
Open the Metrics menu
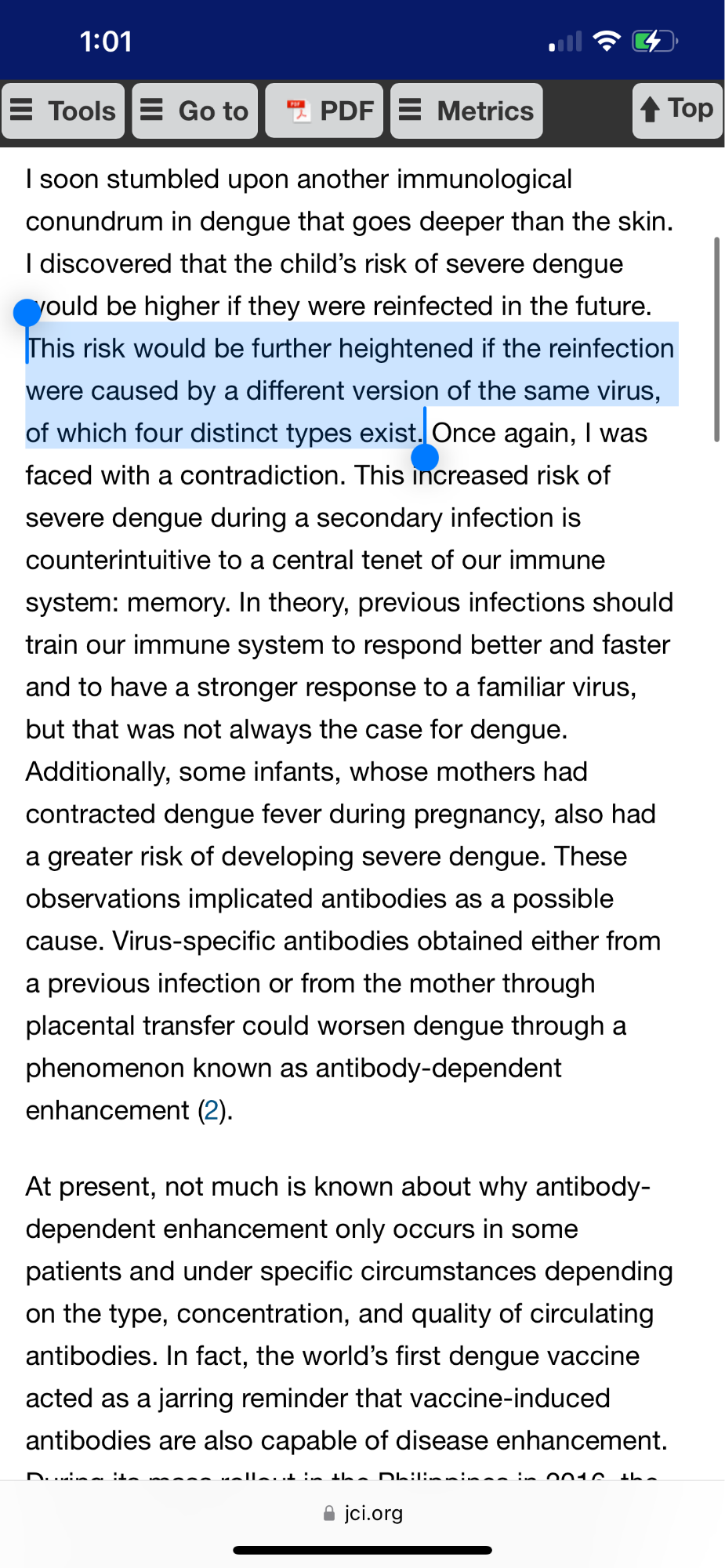click(466, 111)
